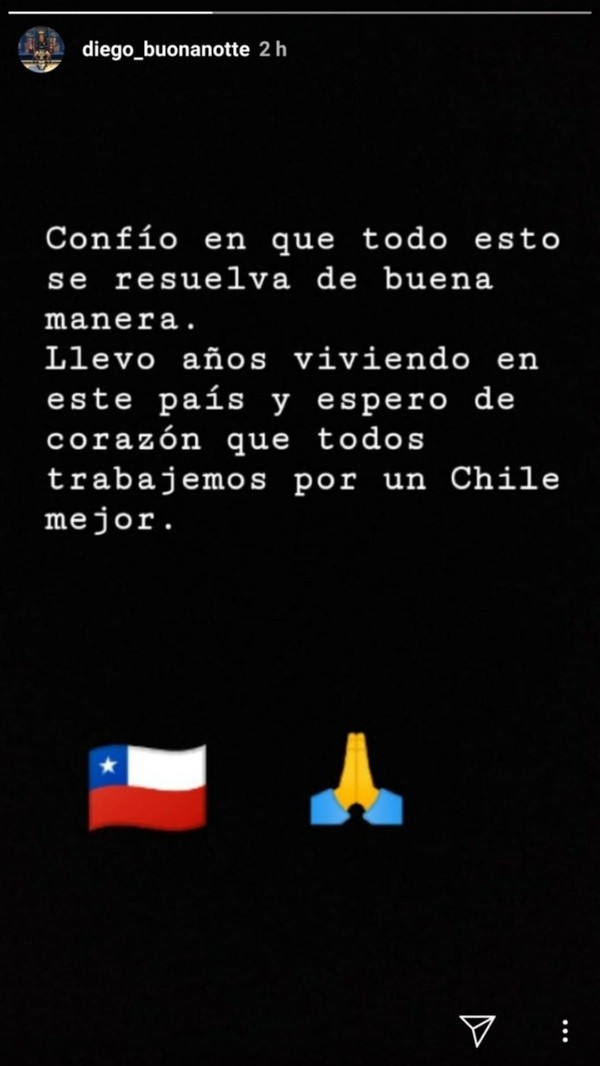Open the three-dot options menu

click(565, 1031)
